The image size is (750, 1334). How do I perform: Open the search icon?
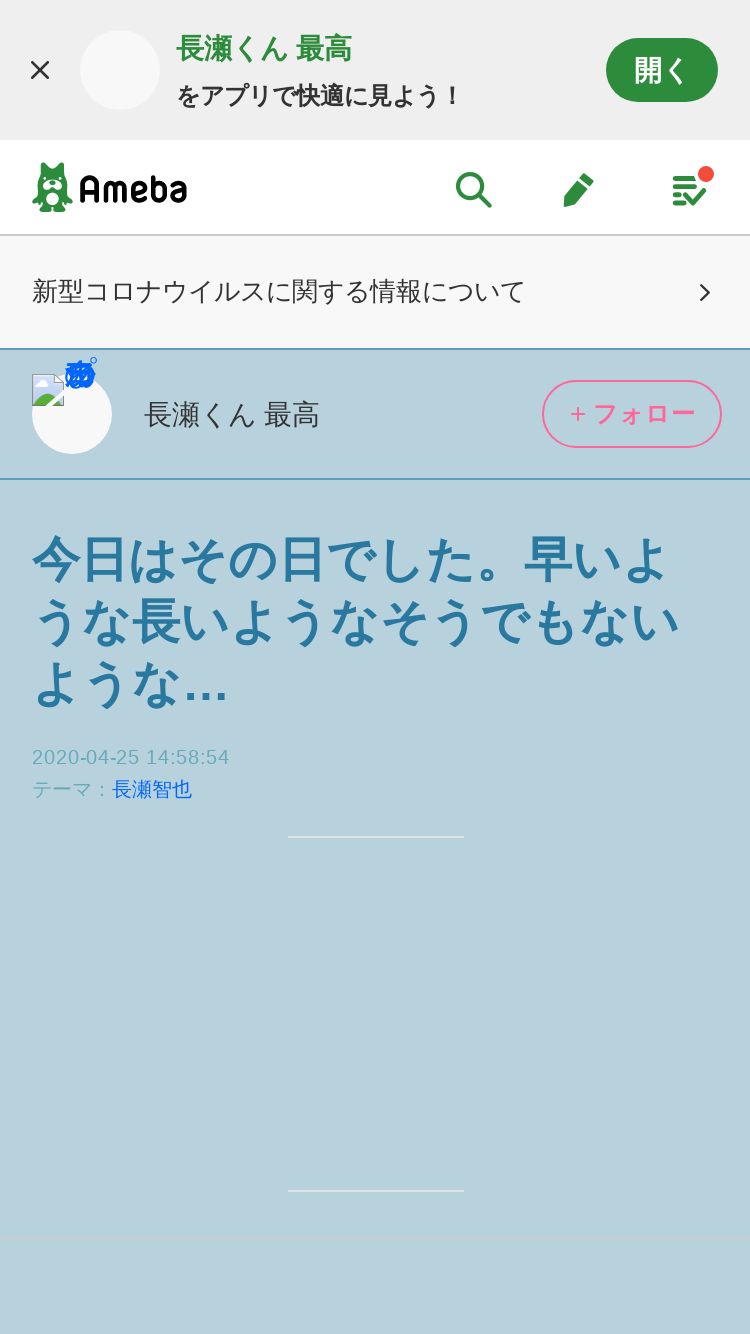(473, 189)
